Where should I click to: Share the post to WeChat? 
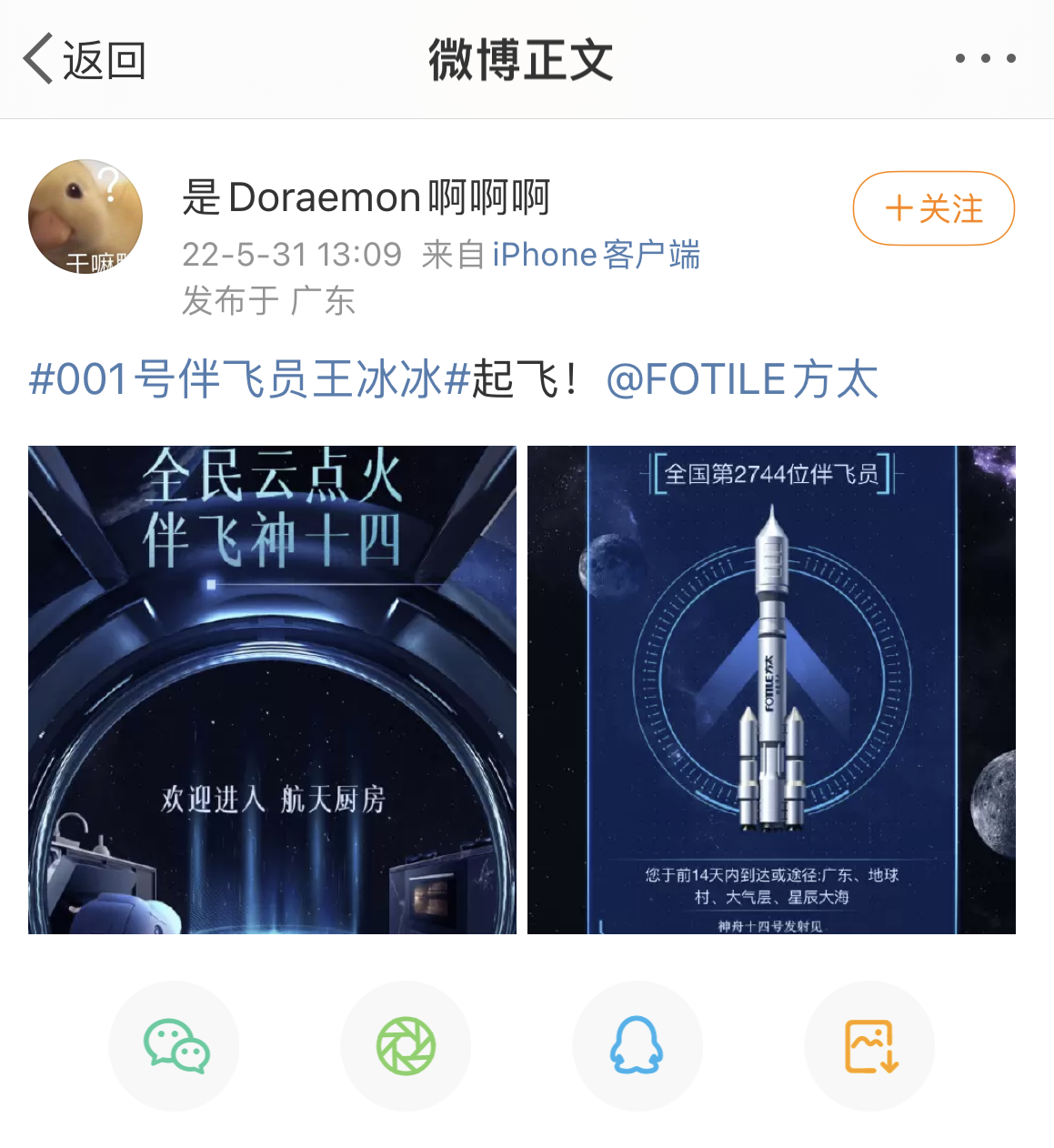pyautogui.click(x=175, y=1046)
